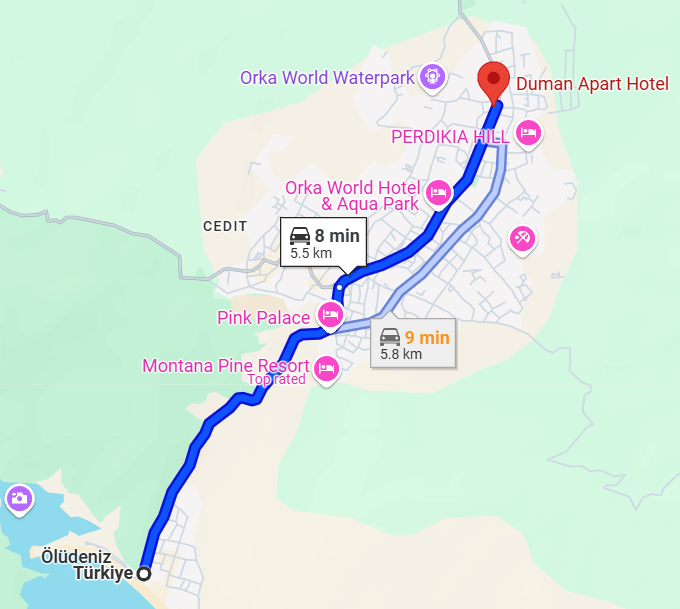Screen dimensions: 680x609
Task: Open the Duman Apart Hotel destination pin
Action: 493,80
